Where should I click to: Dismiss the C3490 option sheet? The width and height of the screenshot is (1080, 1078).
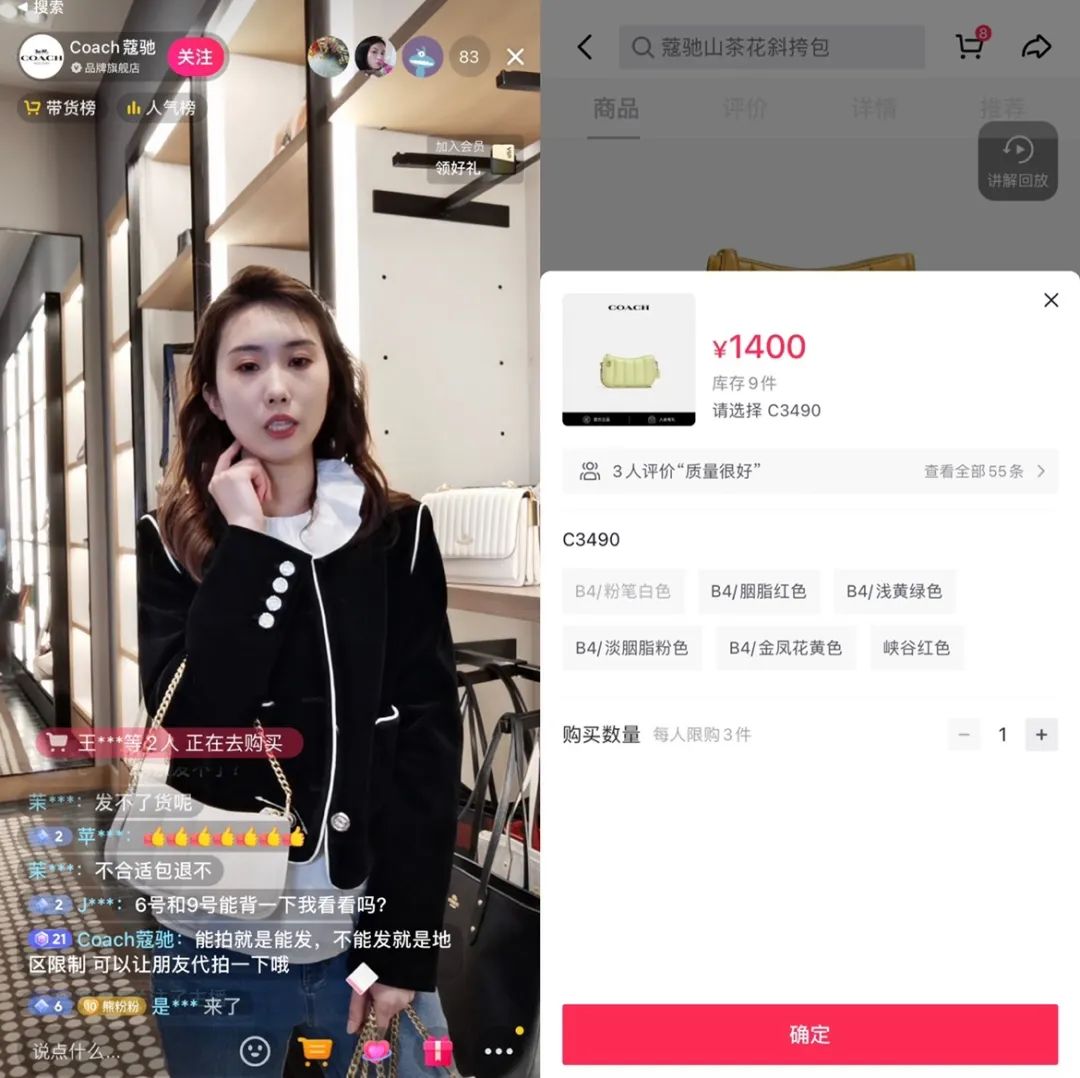[1050, 300]
